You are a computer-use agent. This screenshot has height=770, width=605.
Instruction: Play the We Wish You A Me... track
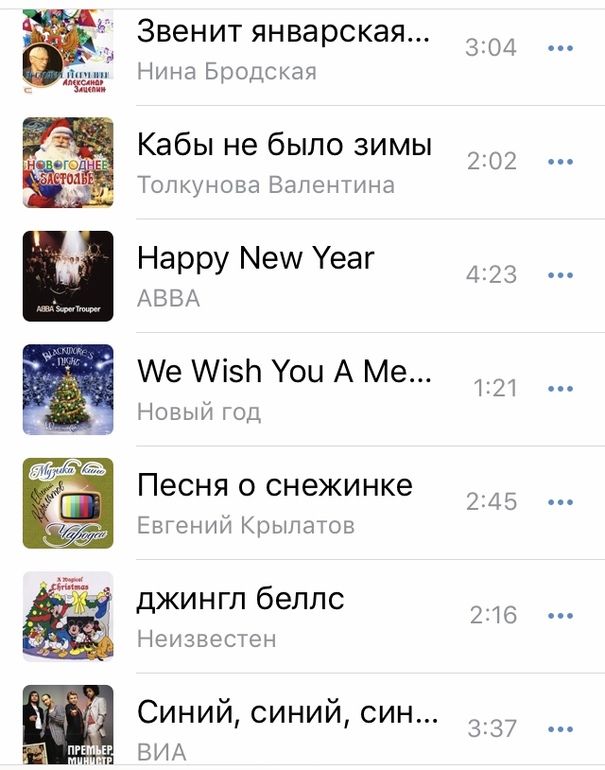click(284, 388)
